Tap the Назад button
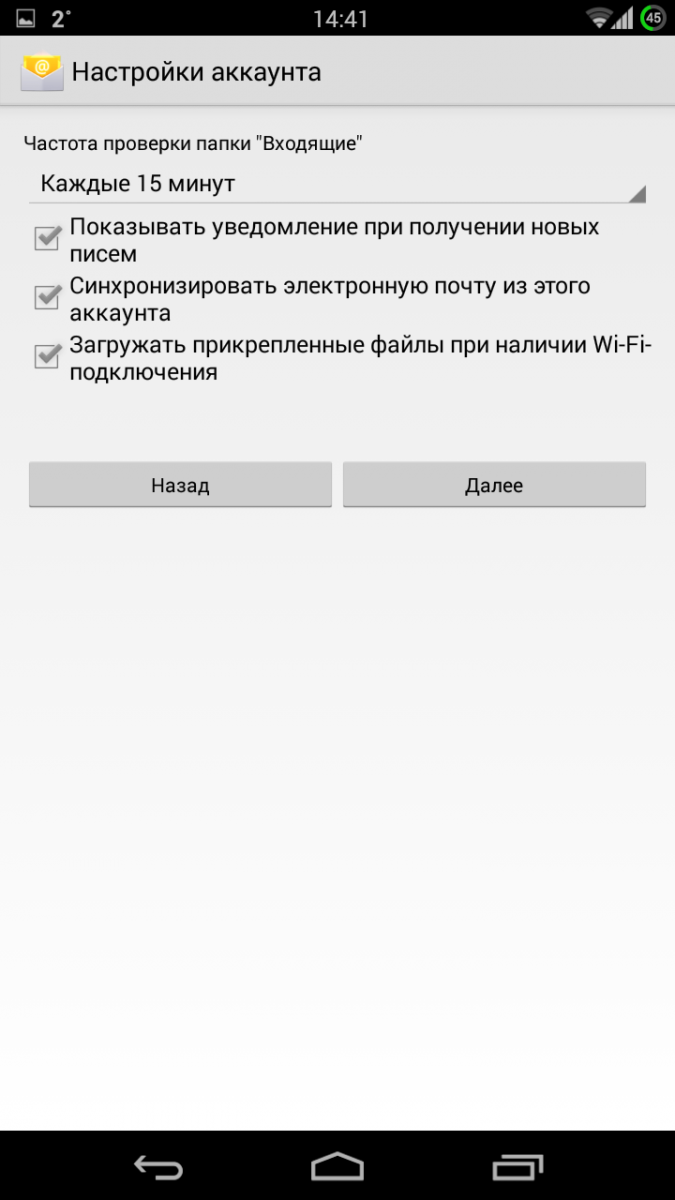Screen dimensions: 675x1200 (x=180, y=485)
